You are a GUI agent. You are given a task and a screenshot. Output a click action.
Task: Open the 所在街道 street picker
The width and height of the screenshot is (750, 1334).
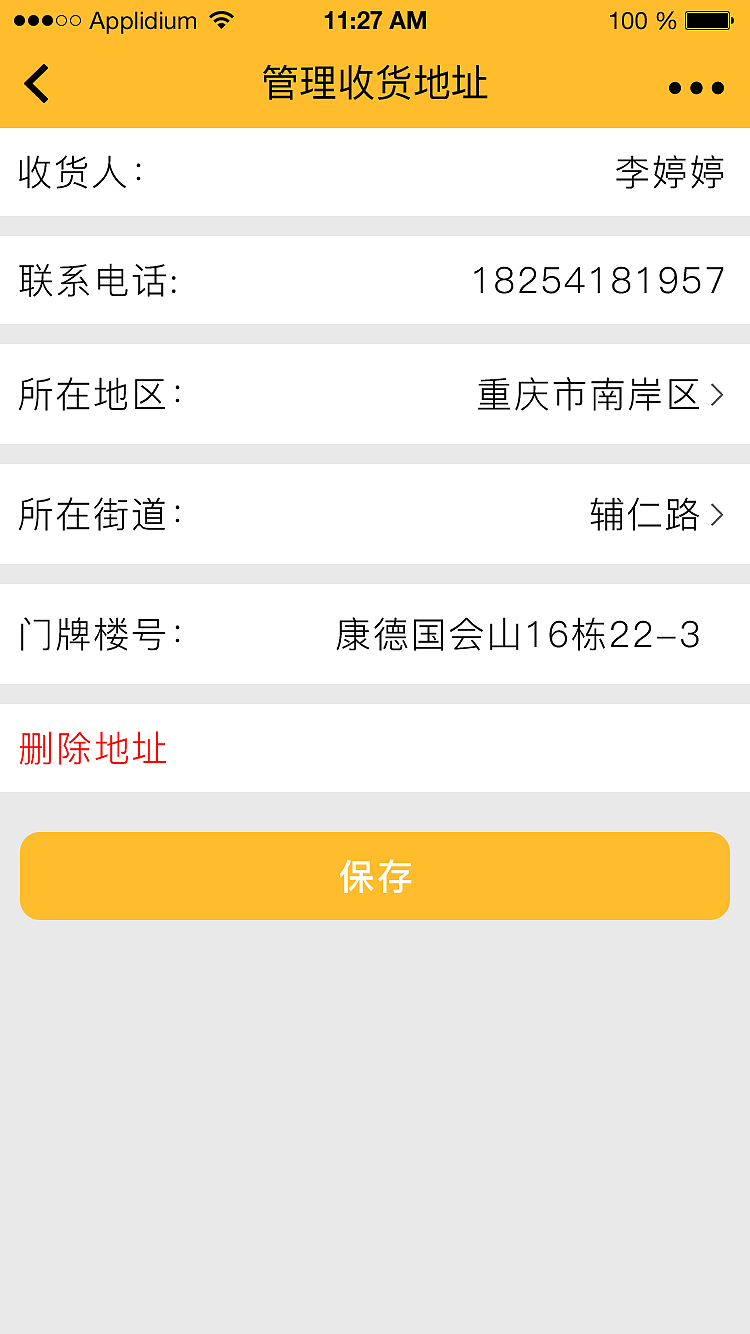[375, 514]
